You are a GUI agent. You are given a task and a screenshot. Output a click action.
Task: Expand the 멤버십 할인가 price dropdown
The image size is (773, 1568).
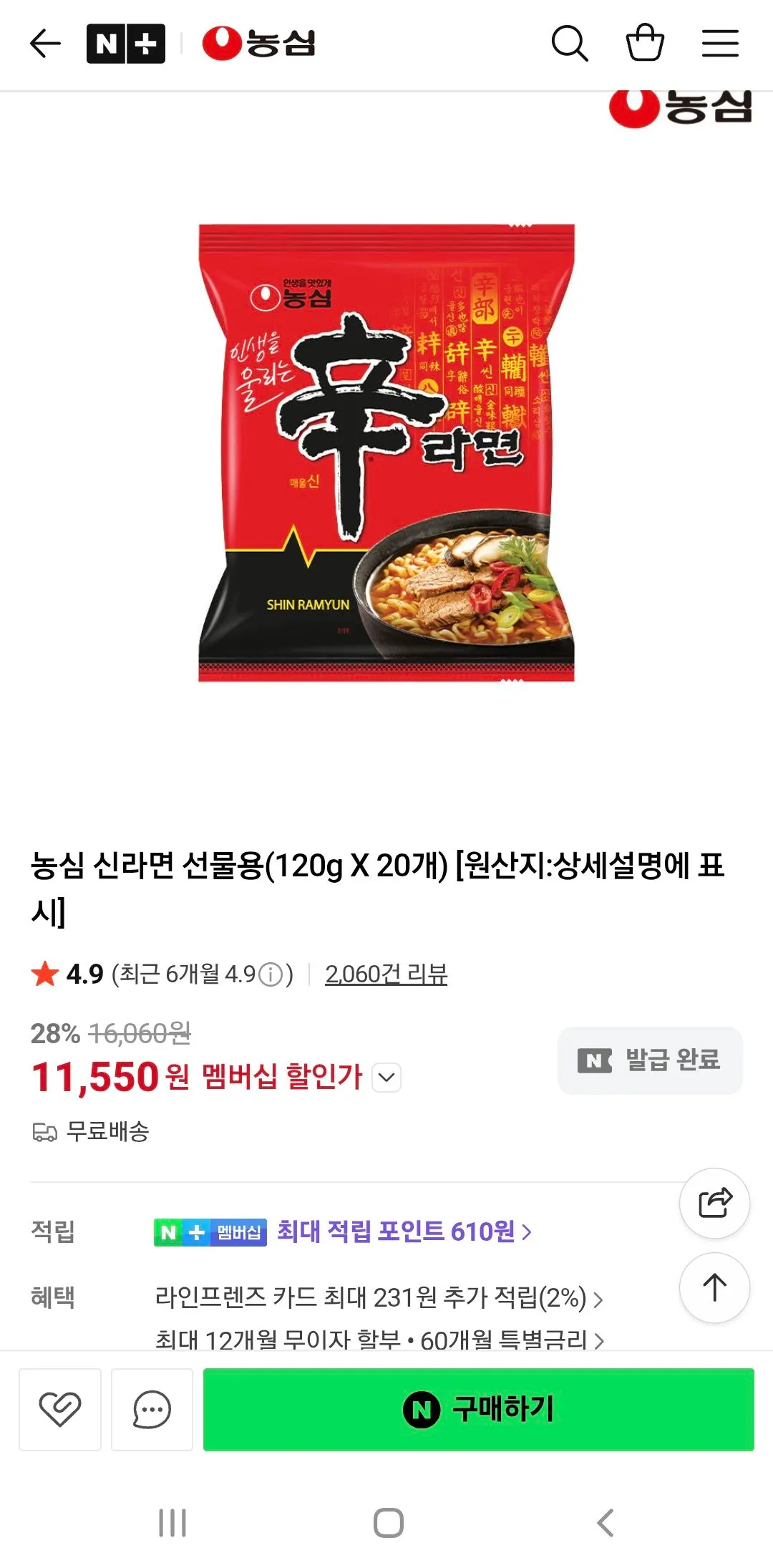[x=386, y=1078]
